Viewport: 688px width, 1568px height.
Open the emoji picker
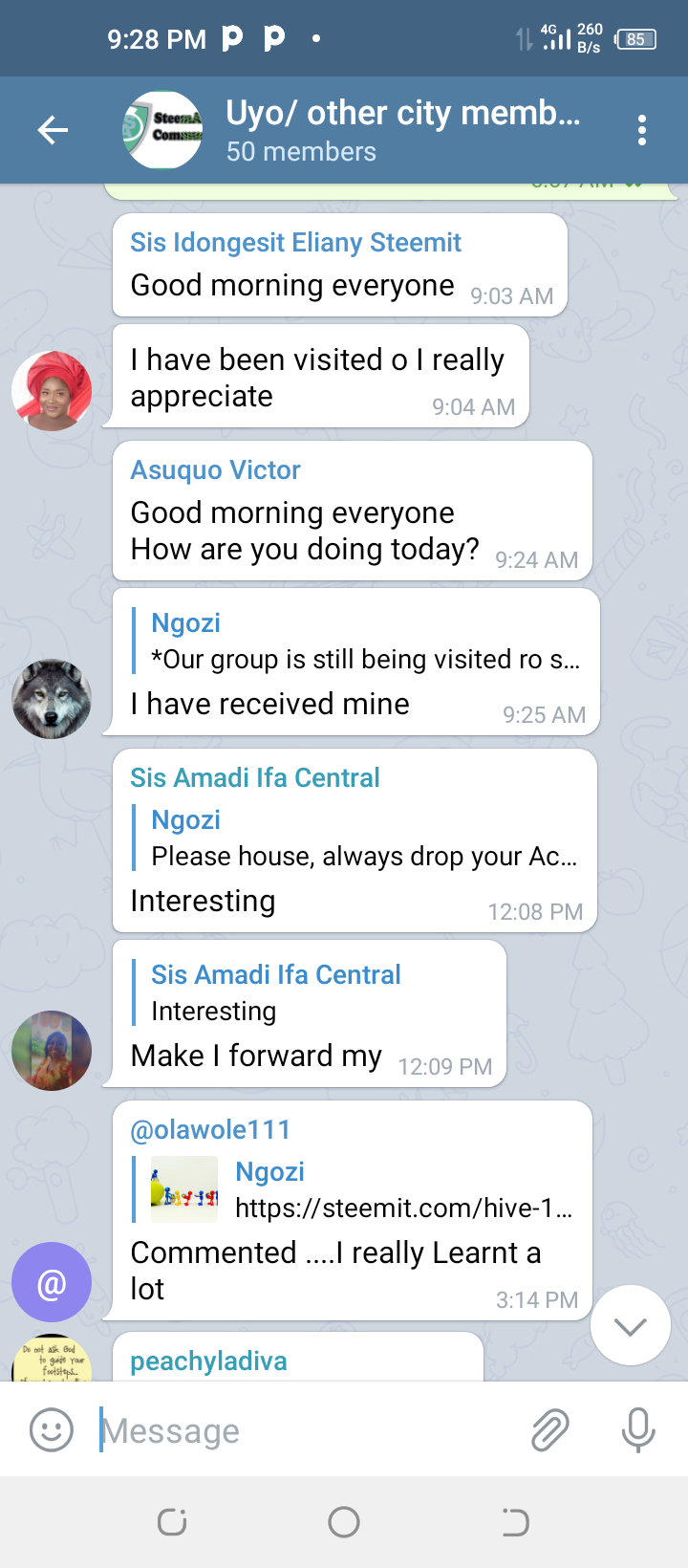pos(52,1430)
